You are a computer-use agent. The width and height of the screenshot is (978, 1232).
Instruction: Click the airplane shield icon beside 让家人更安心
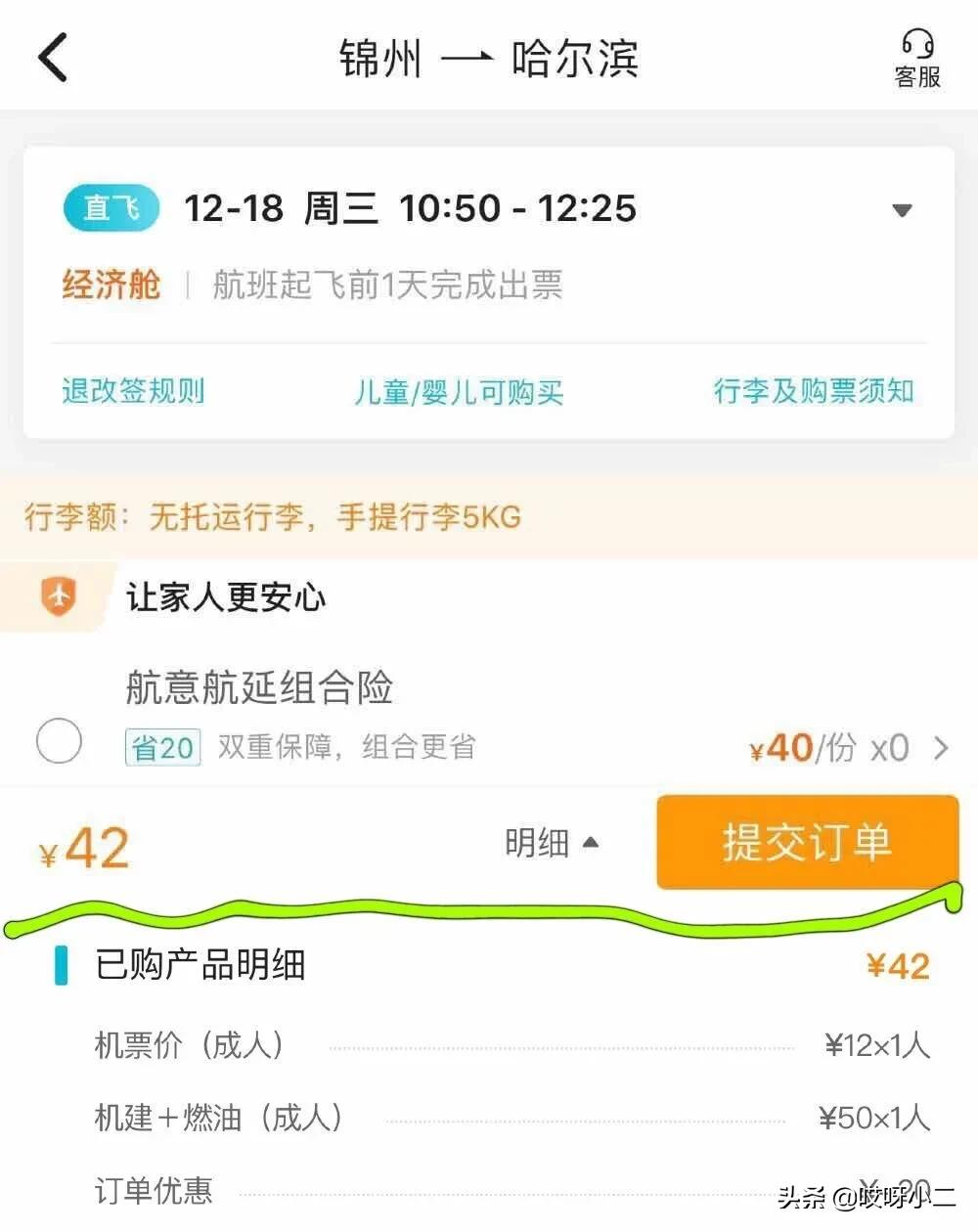coord(59,596)
